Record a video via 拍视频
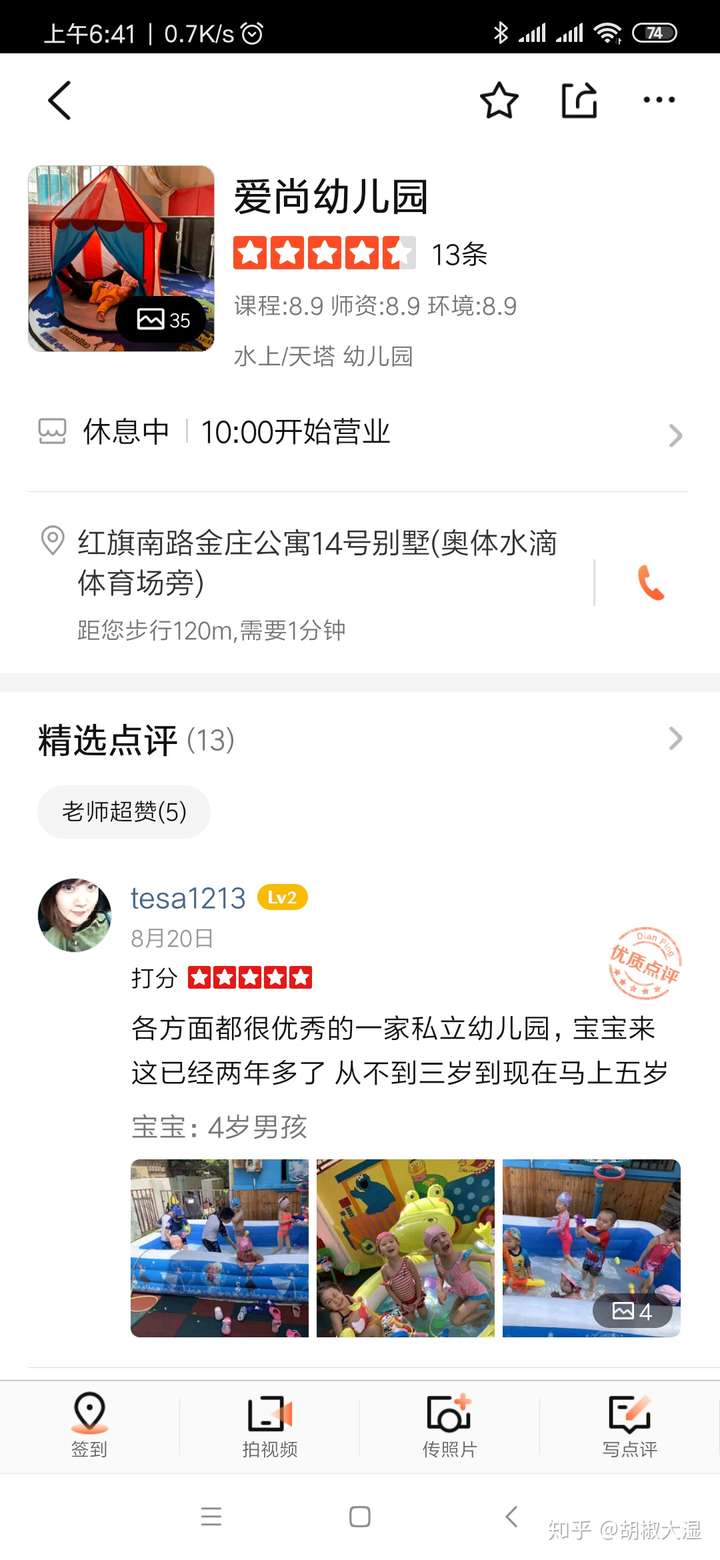This screenshot has width=720, height=1560. [269, 1426]
